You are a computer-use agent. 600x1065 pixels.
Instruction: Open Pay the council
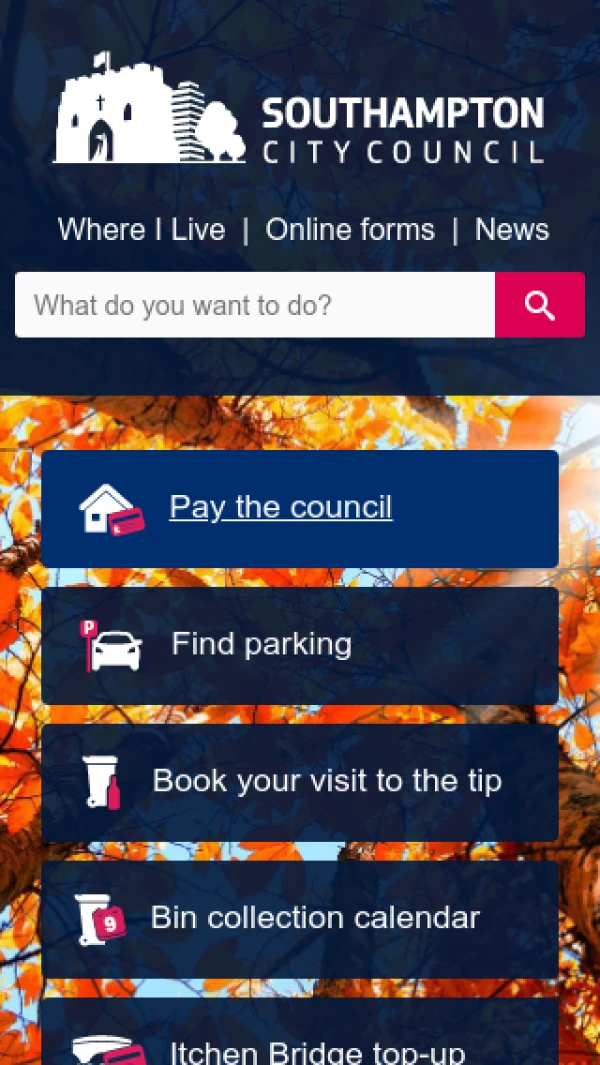[281, 507]
